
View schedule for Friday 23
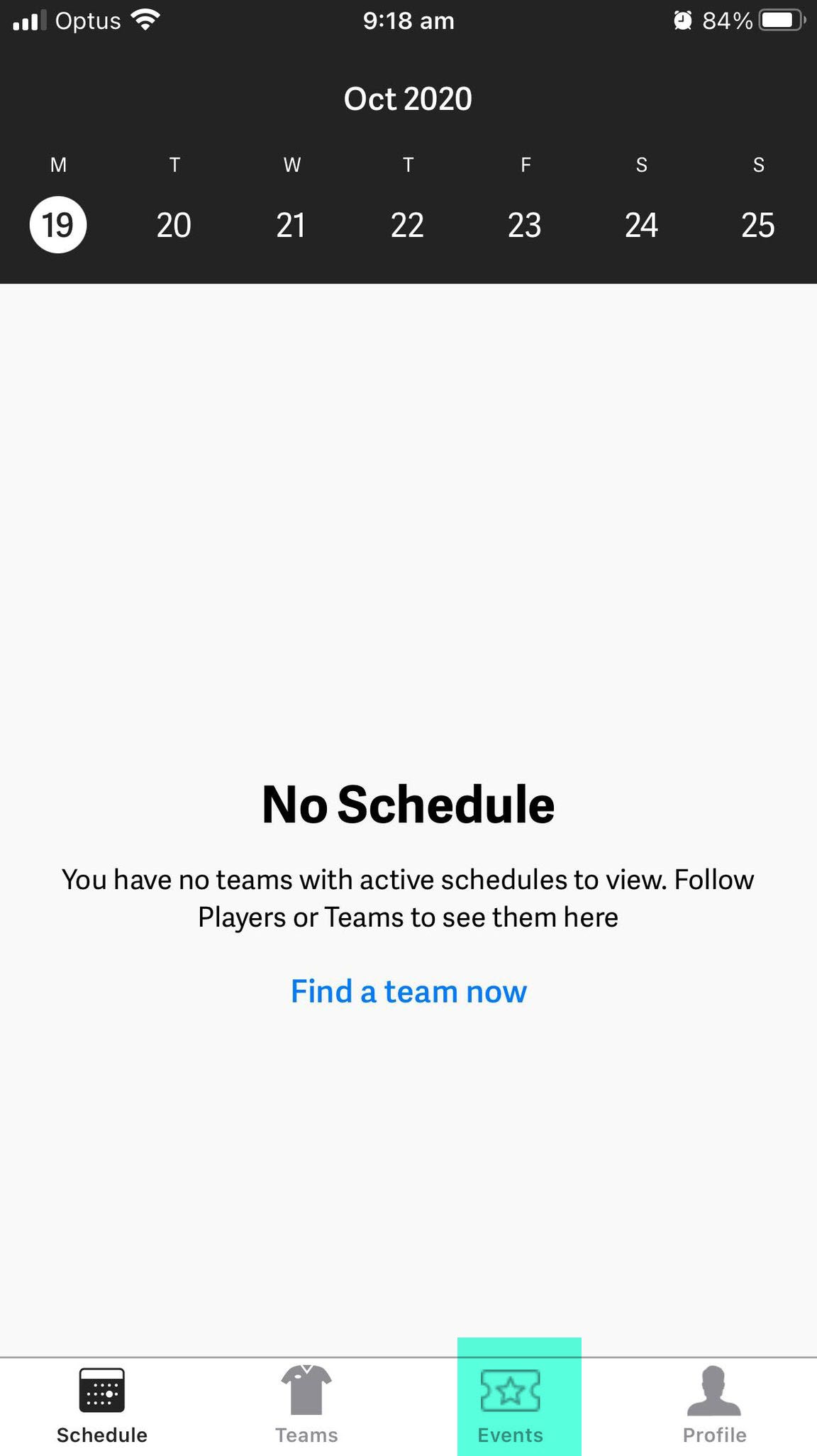[x=525, y=225]
